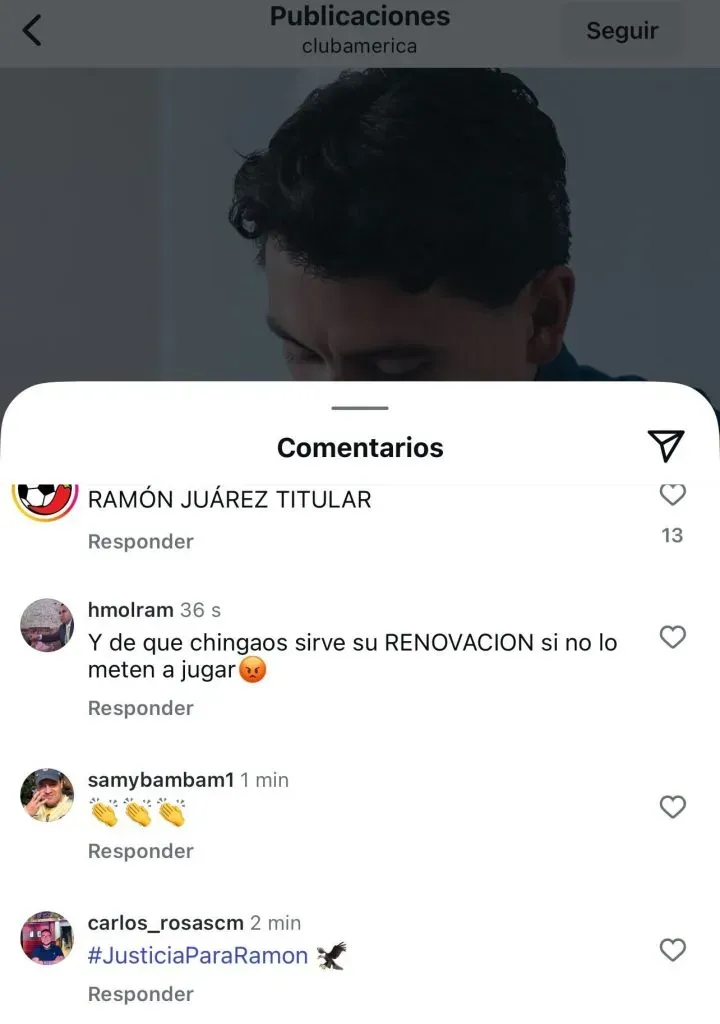Open the #JusticiaParaRamon hashtag
720x1024 pixels.
[198, 956]
